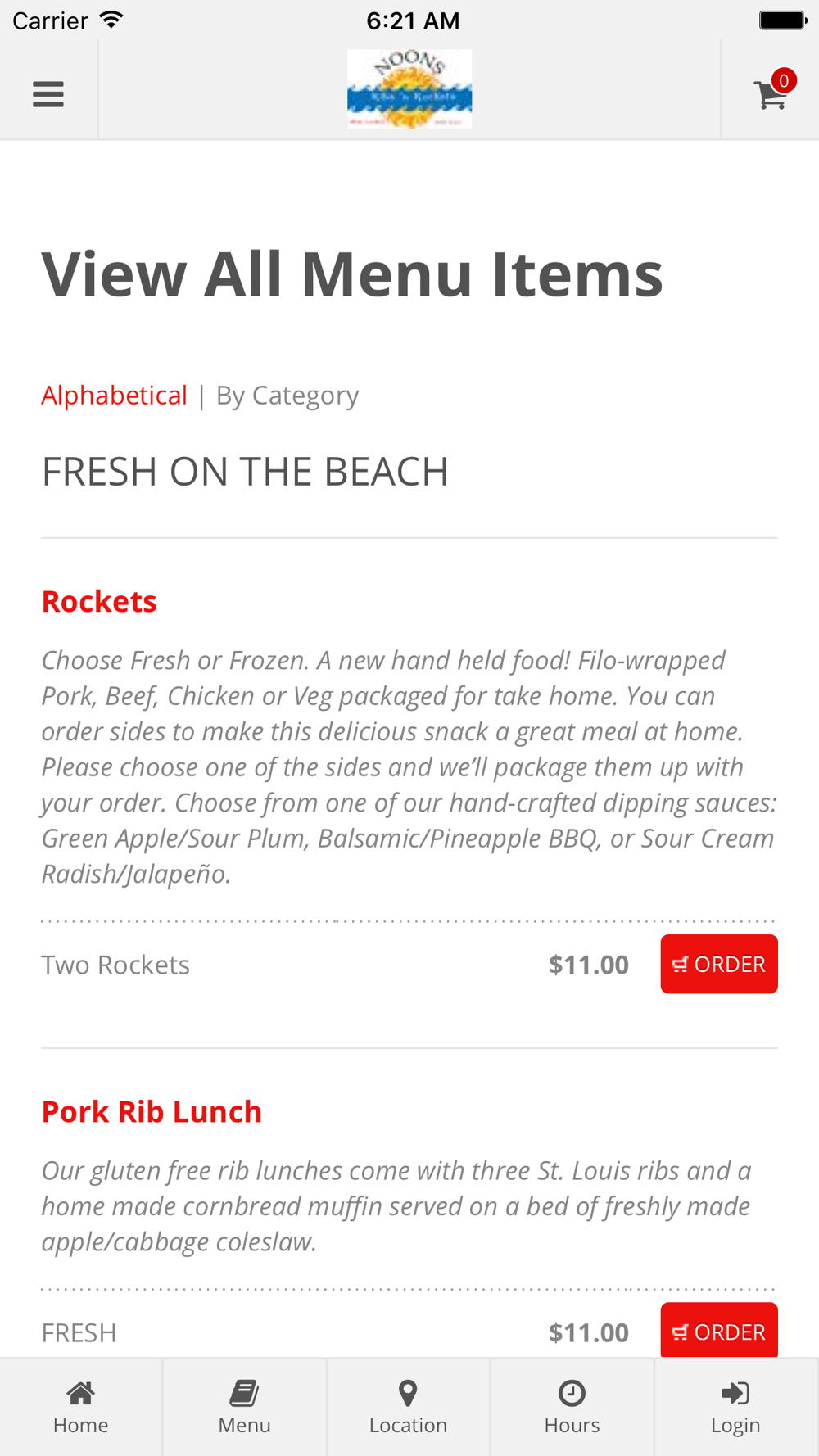Open the Location tab
819x1456 pixels.
coord(409,1407)
